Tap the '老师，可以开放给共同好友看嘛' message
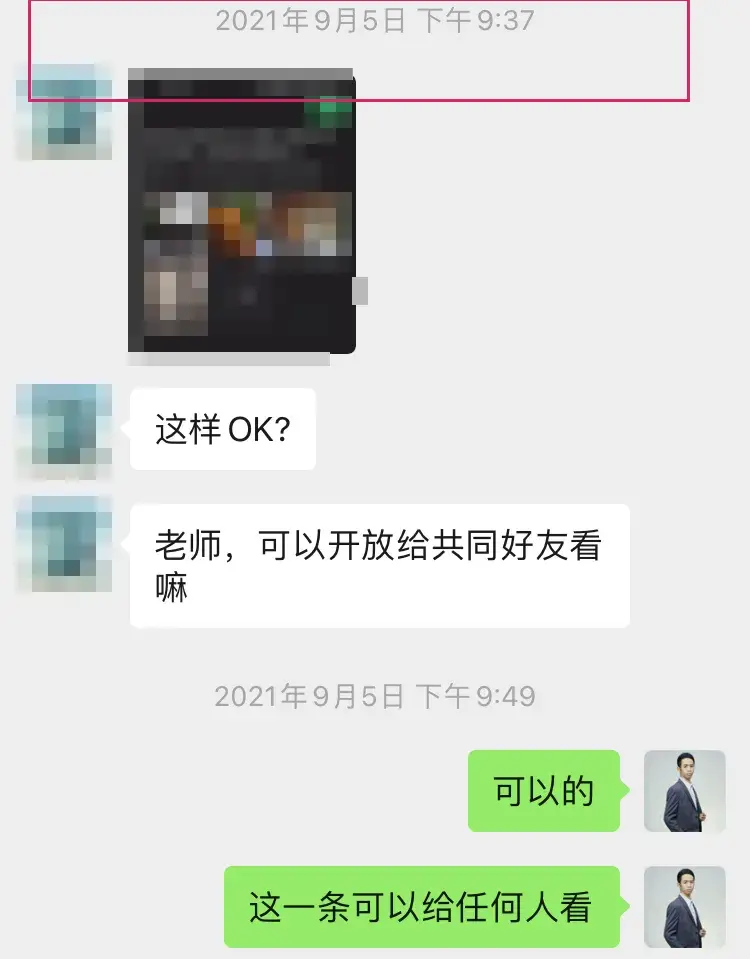750x959 pixels. click(380, 565)
